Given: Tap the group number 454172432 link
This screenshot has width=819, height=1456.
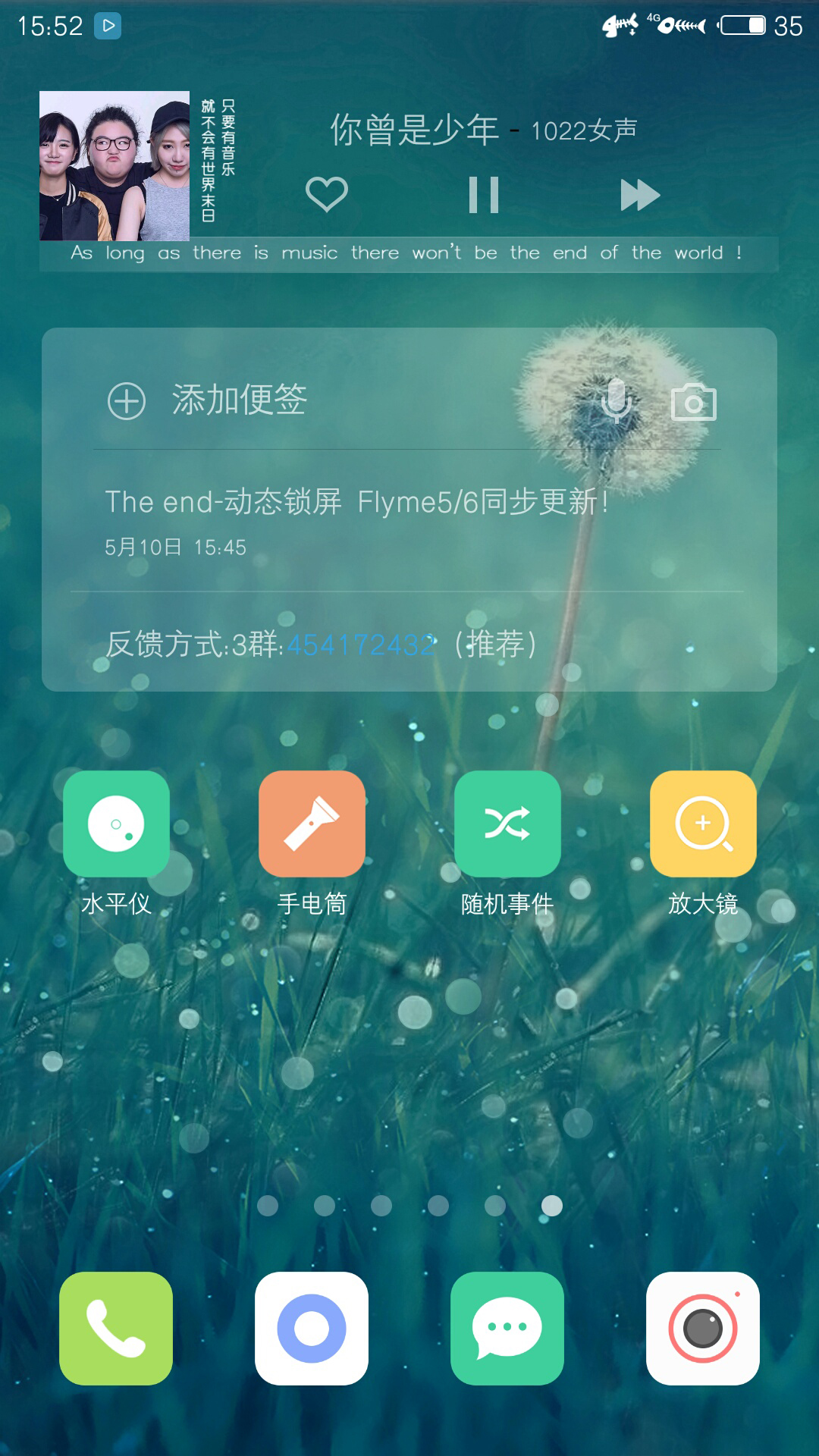Looking at the screenshot, I should point(361,645).
